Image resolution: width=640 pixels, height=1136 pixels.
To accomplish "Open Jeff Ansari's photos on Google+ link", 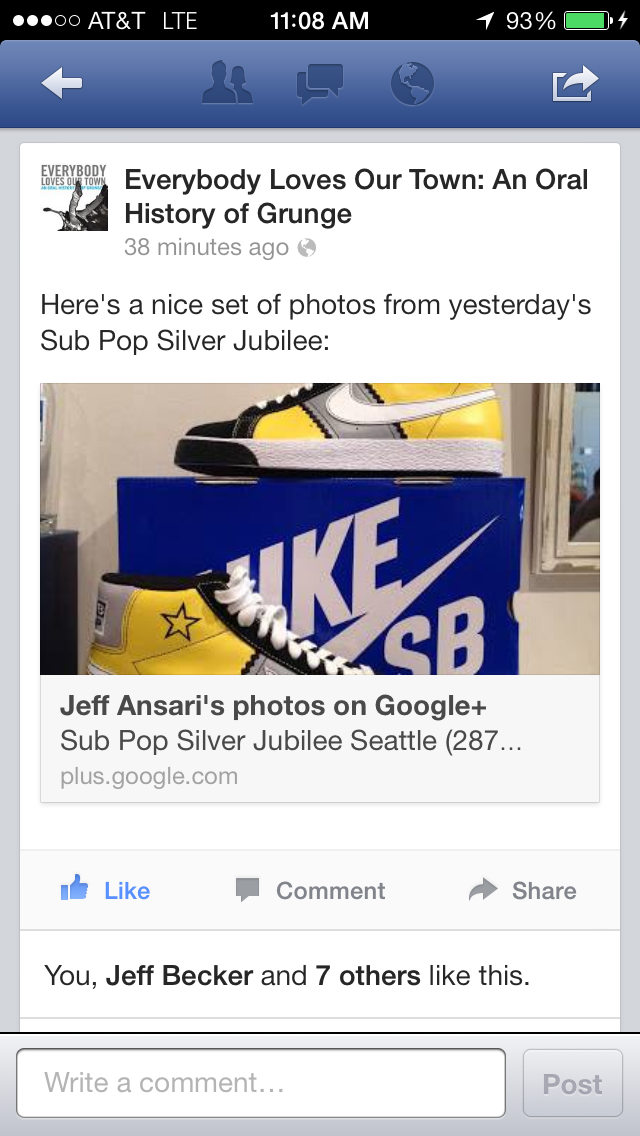I will pos(273,706).
